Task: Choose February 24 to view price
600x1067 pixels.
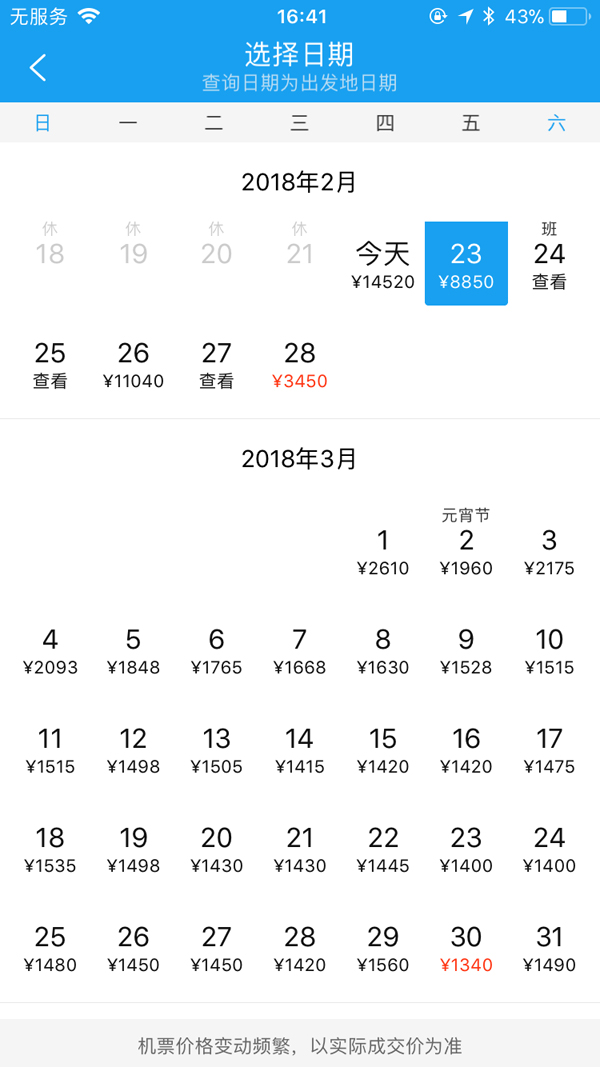Action: coord(549,264)
